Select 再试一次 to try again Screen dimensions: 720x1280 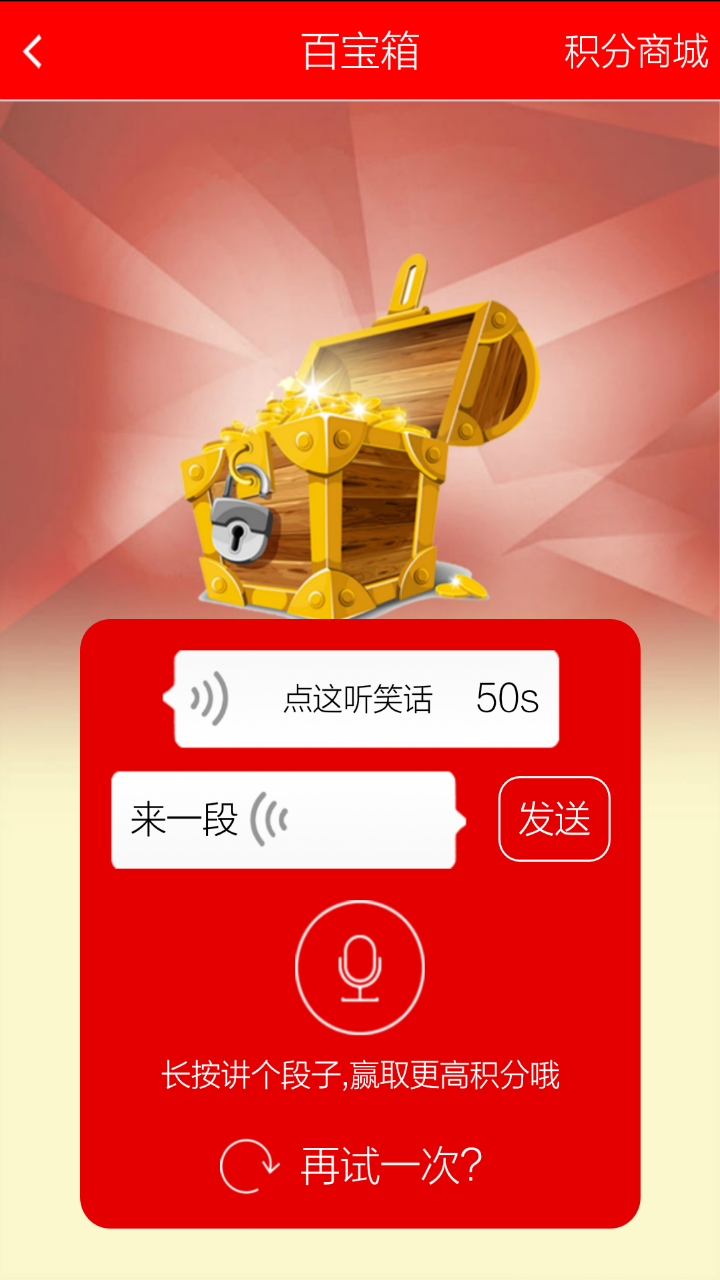354,1166
